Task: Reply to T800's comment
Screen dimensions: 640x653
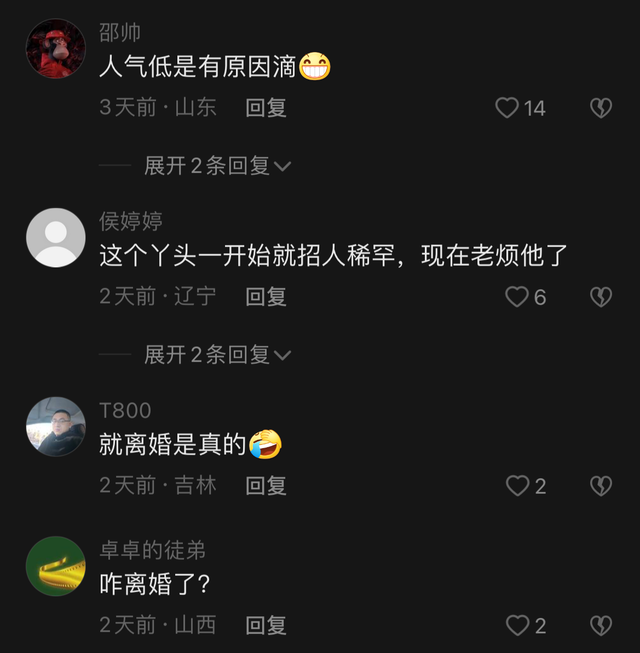Action: (266, 486)
